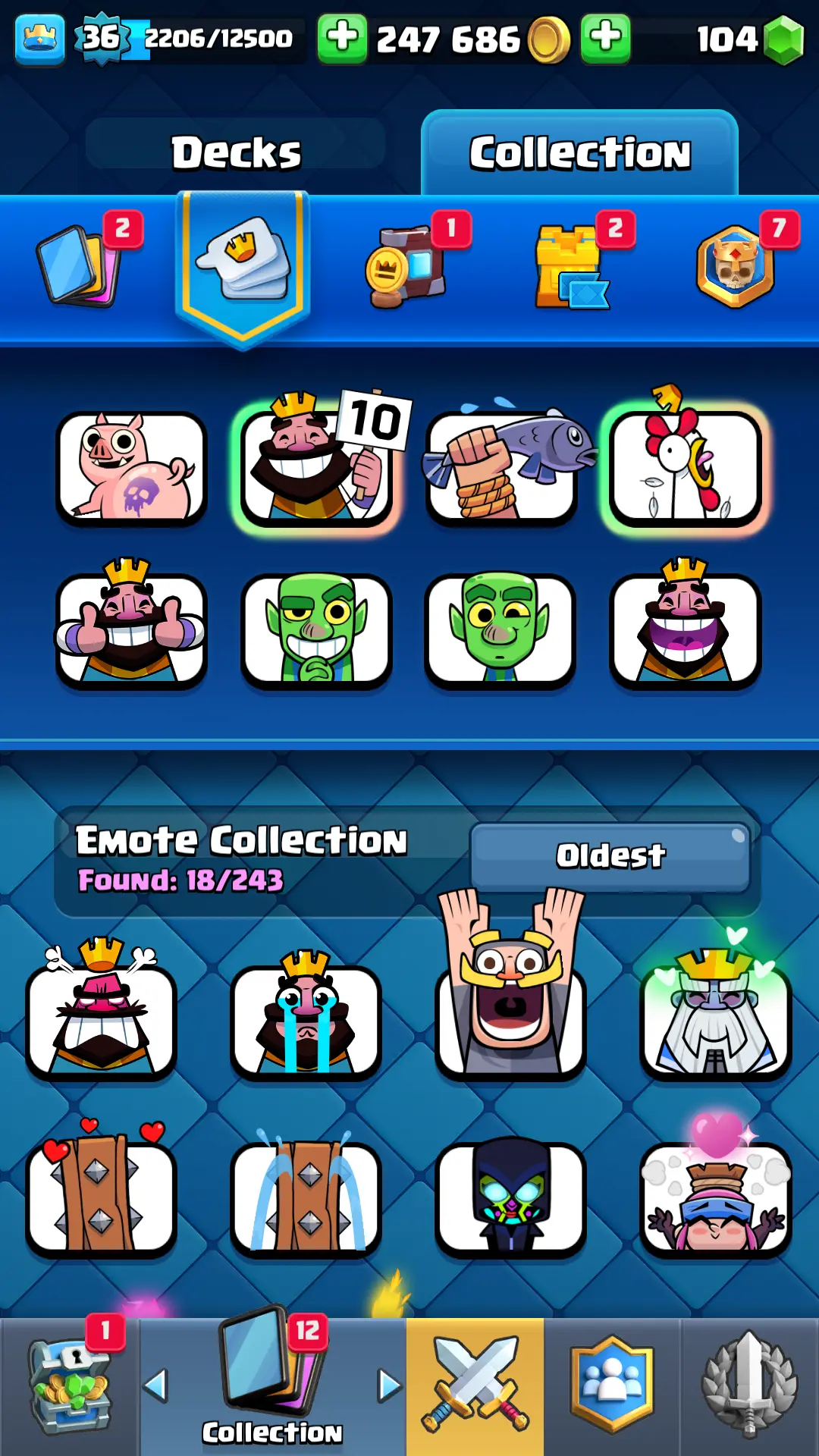Select king thumbs up emote

[x=131, y=629]
